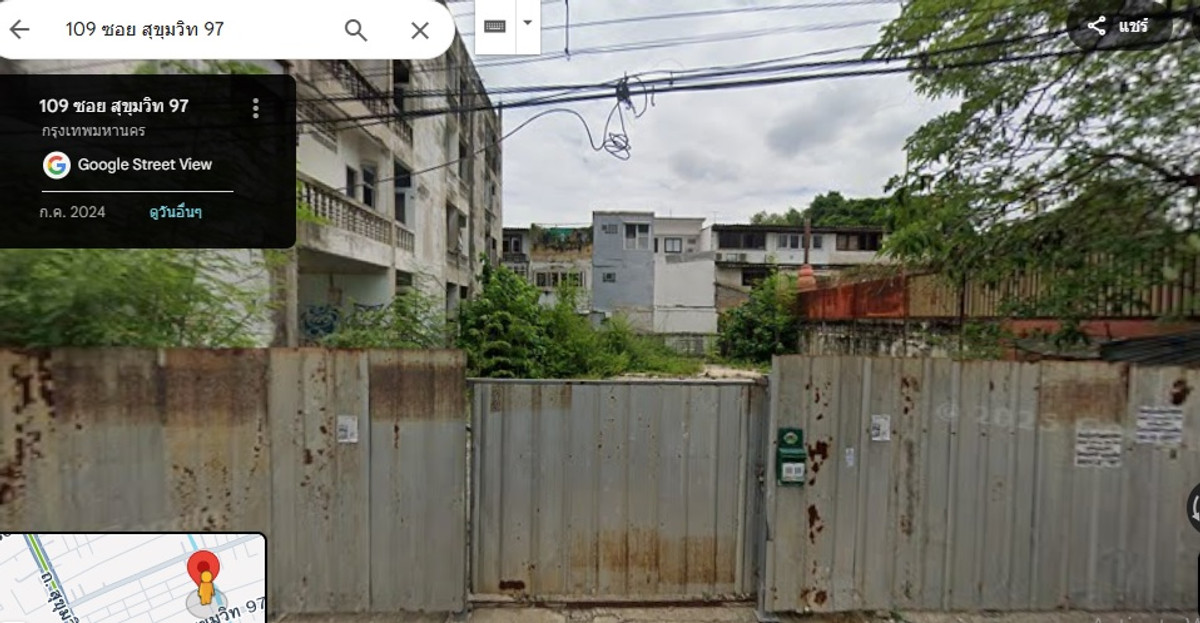Tap the ดูวันอื่นๆ link

176,212
